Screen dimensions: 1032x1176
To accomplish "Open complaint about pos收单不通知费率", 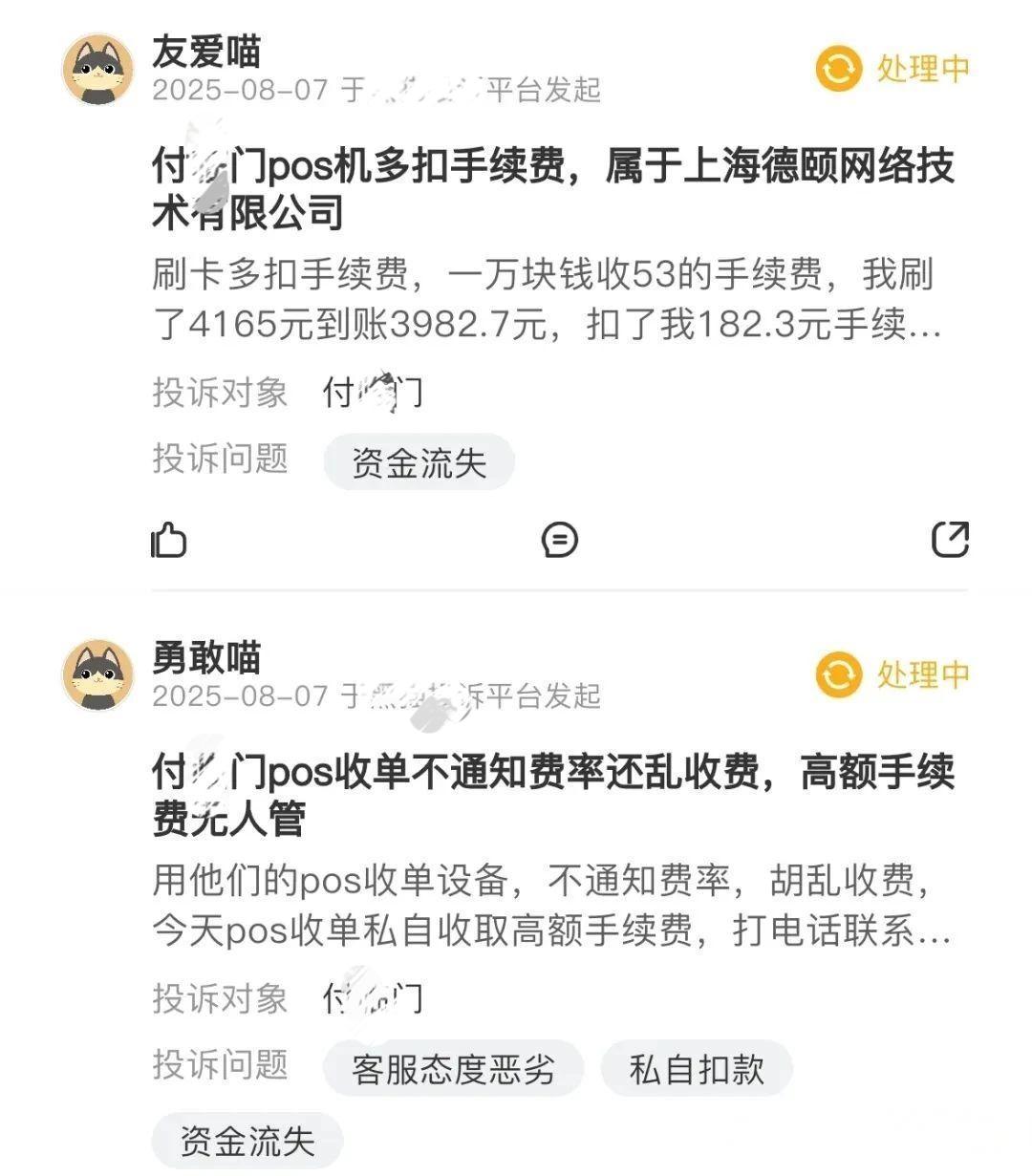I will point(552,795).
